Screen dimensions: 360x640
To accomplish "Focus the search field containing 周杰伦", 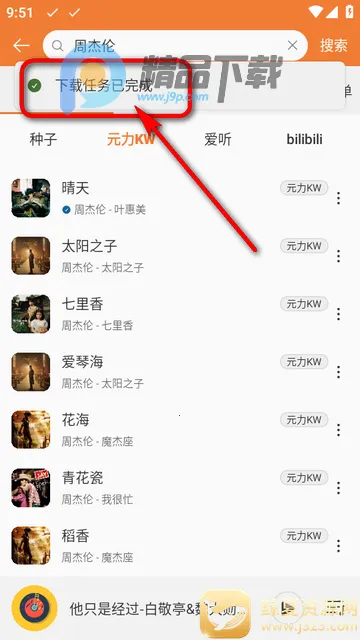I will 175,45.
